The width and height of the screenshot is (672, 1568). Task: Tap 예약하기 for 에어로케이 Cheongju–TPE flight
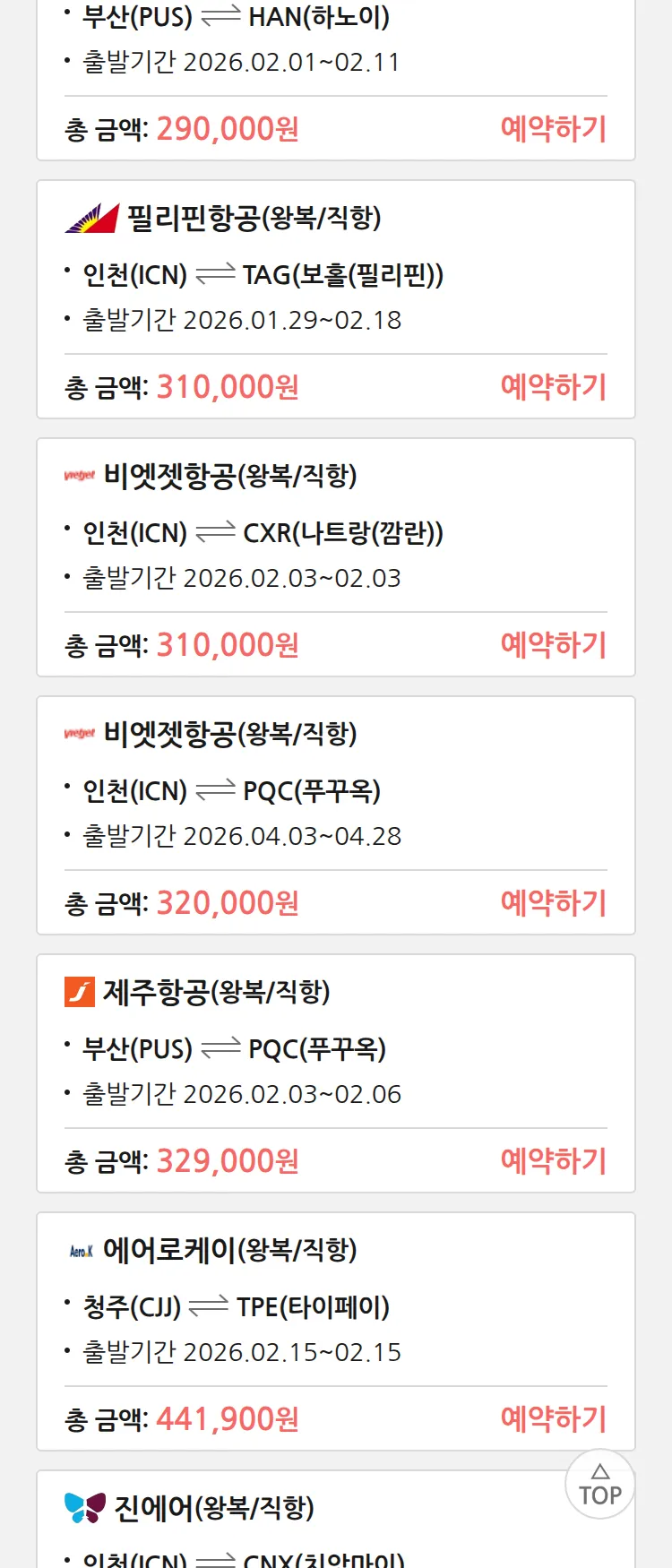tap(553, 1419)
